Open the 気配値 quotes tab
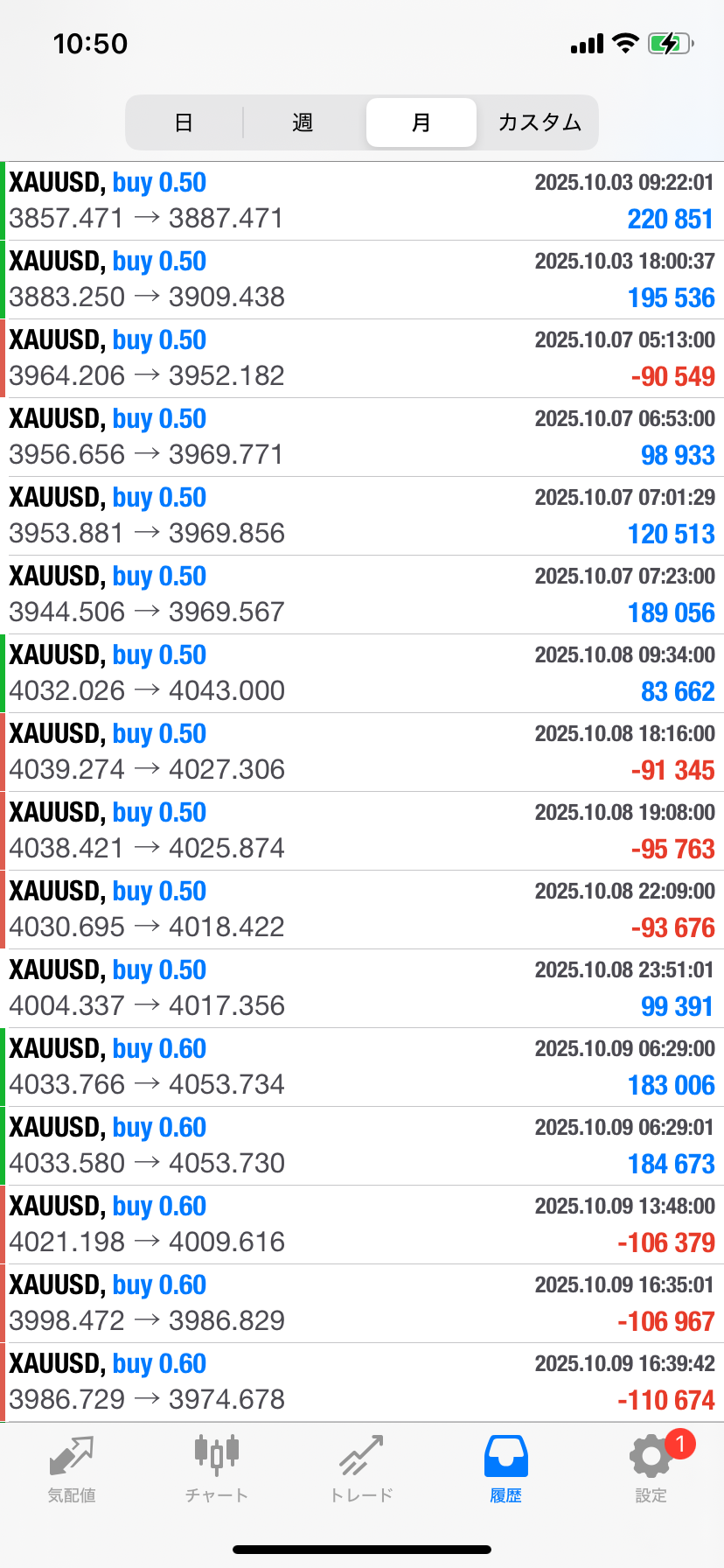The image size is (724, 1568). pos(72,1469)
